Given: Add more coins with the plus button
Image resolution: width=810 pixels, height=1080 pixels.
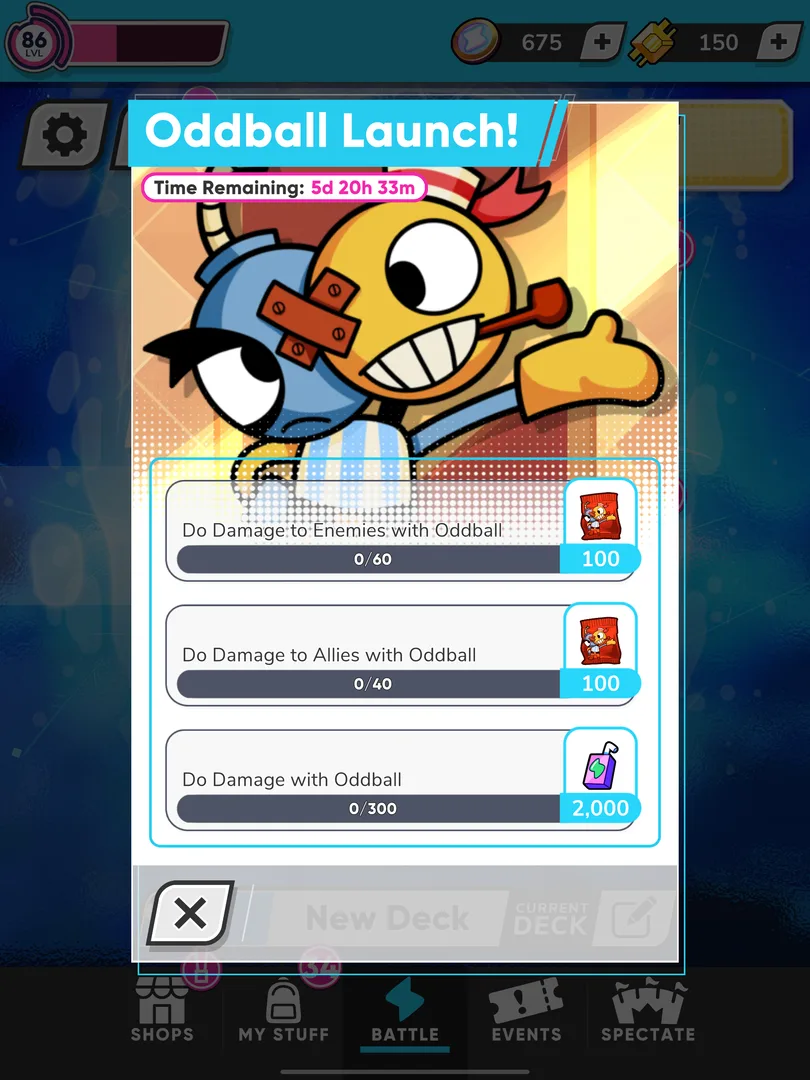Looking at the screenshot, I should [601, 42].
